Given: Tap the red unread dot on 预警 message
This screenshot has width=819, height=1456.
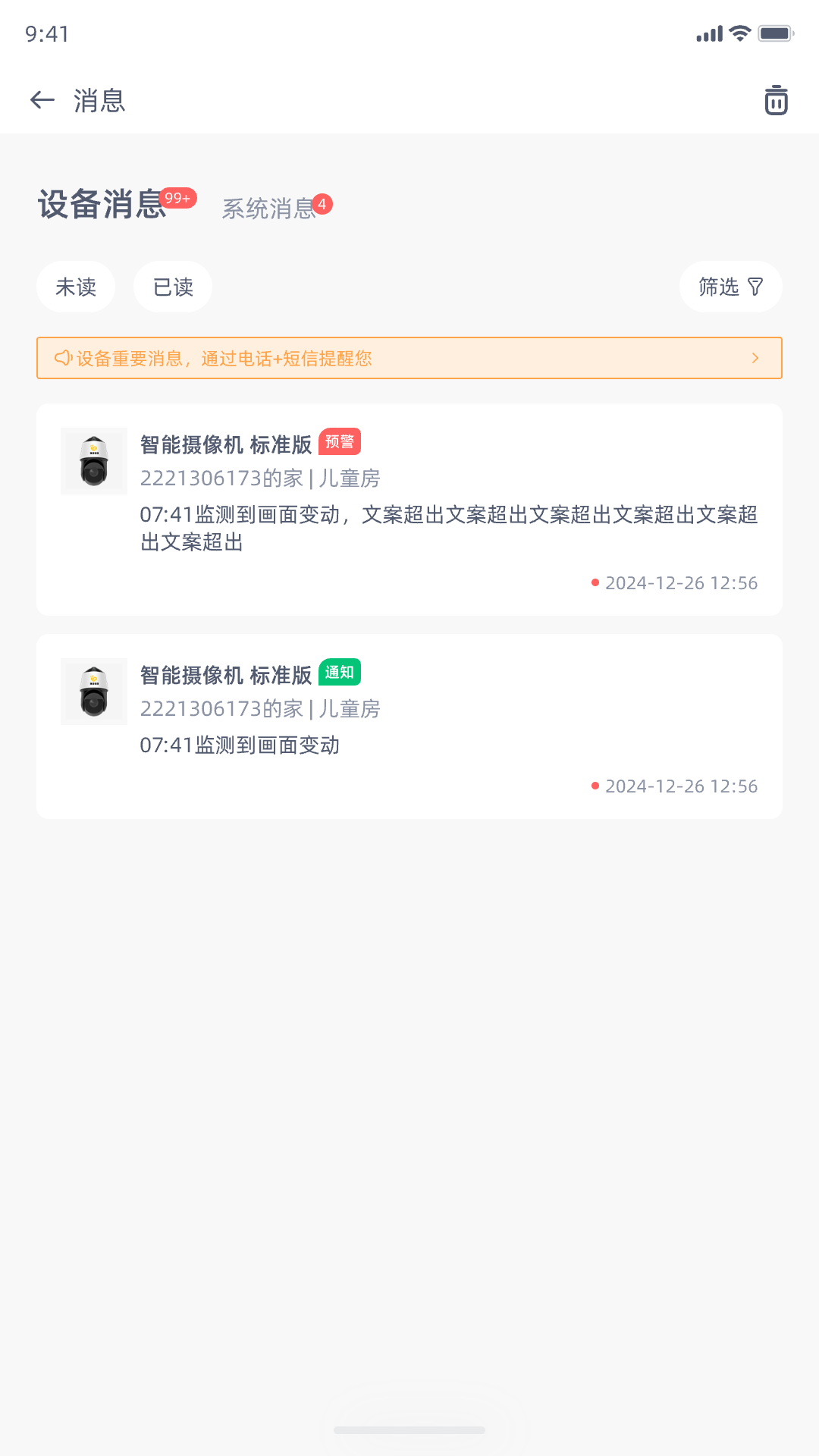Looking at the screenshot, I should (595, 583).
